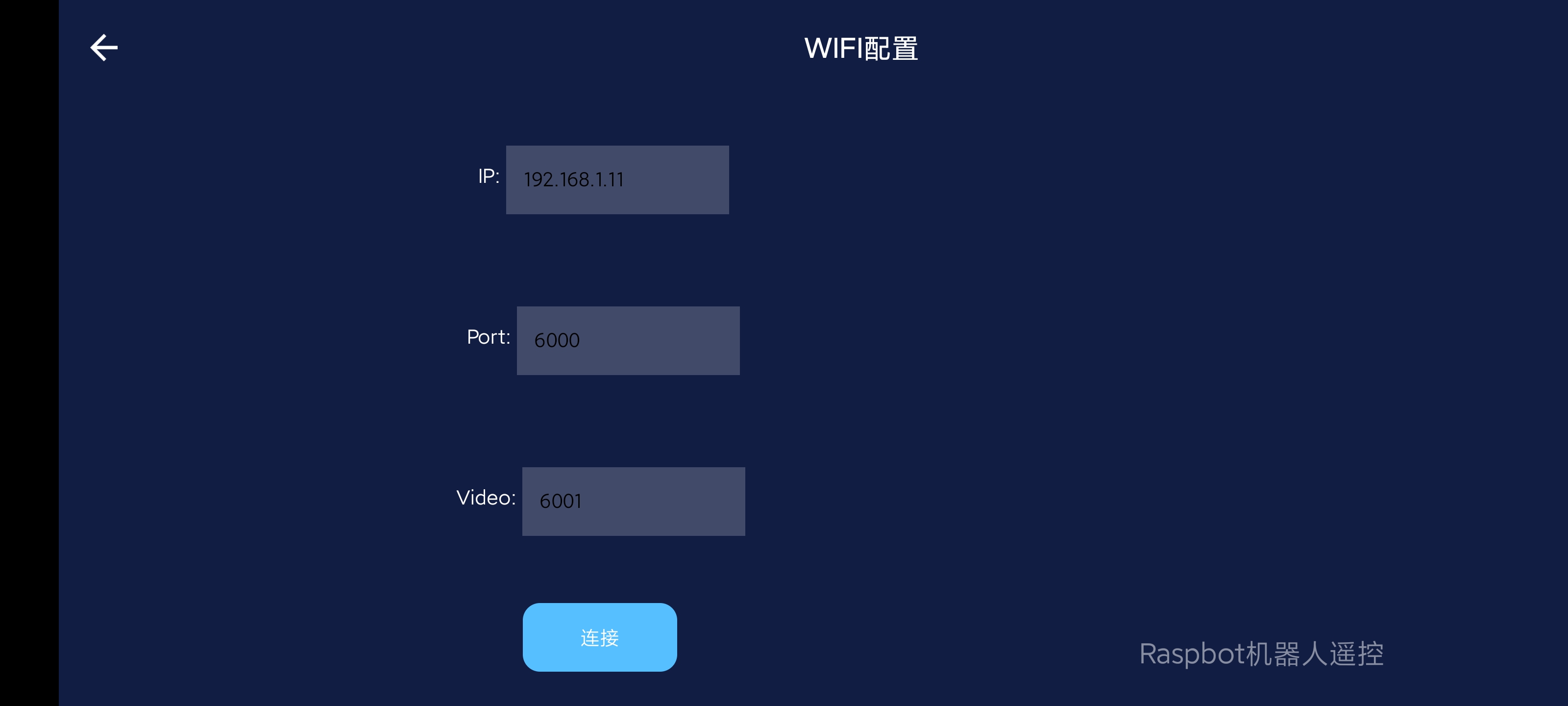Edit the Port field showing 6000

tap(628, 341)
